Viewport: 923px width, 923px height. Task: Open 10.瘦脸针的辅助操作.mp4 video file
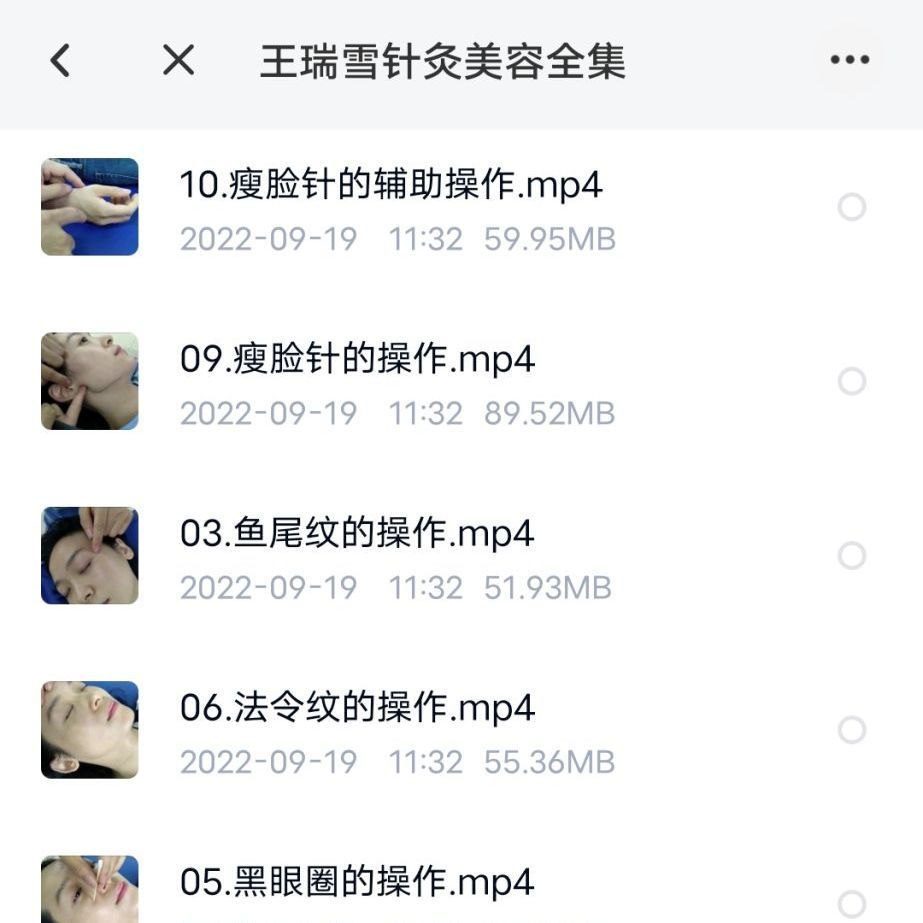[390, 186]
